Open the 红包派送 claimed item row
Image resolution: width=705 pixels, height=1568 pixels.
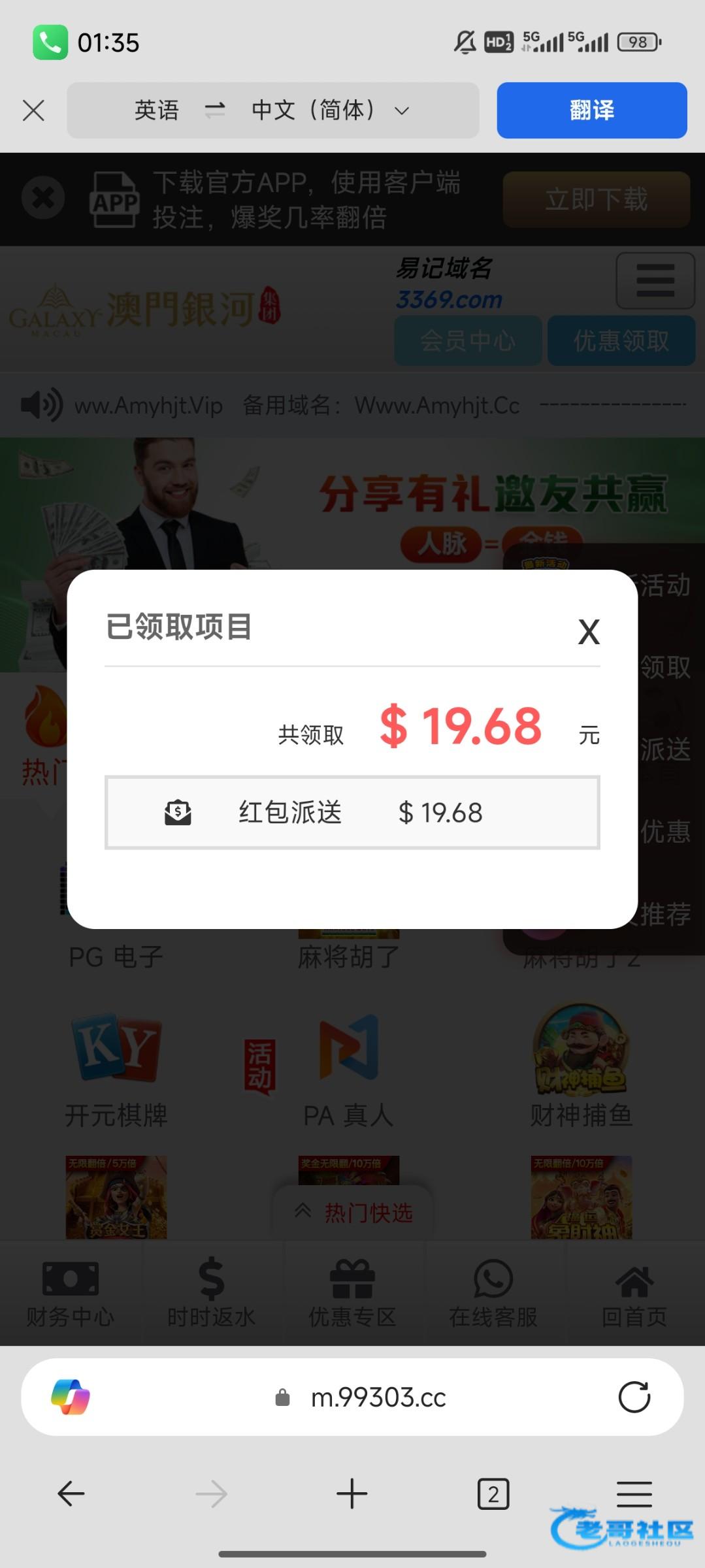[352, 813]
